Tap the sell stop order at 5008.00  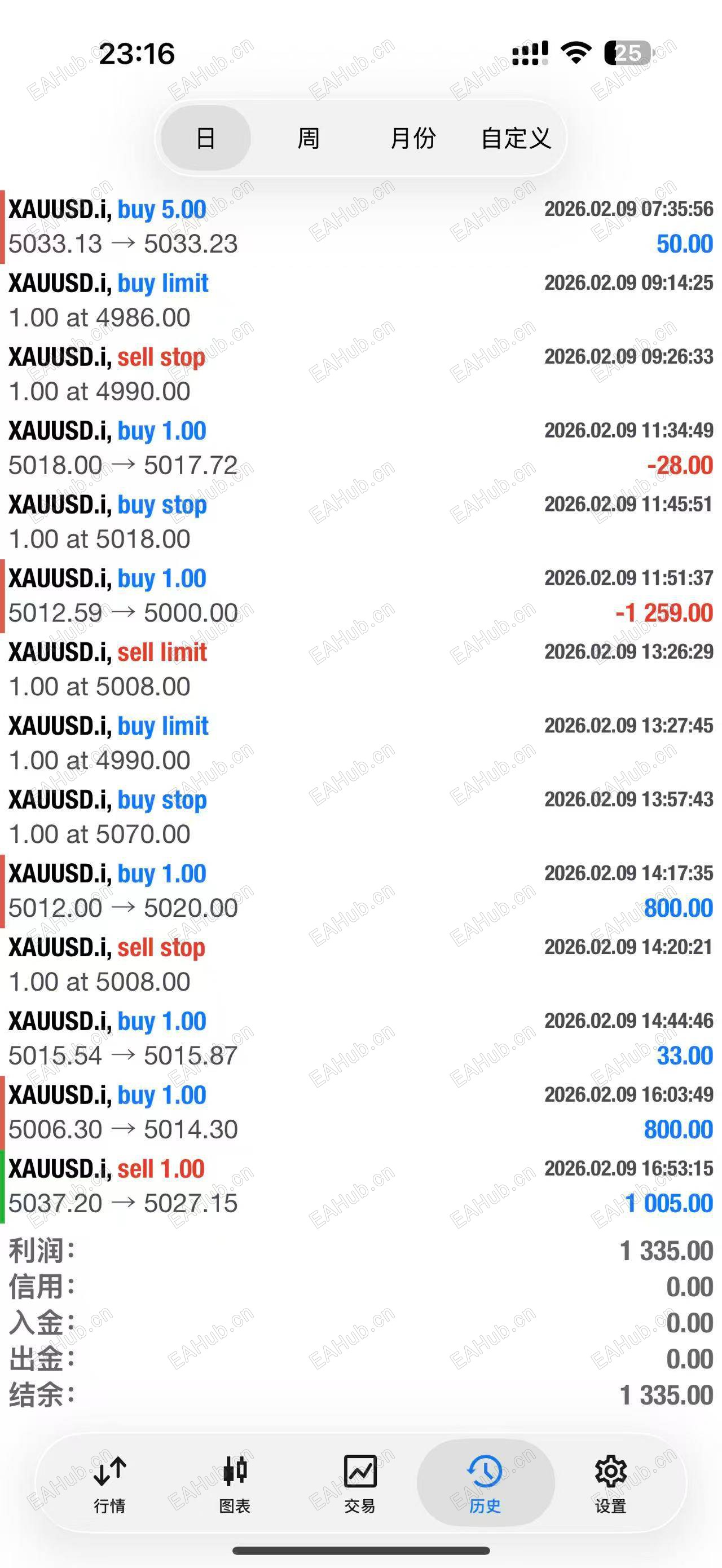click(x=361, y=964)
